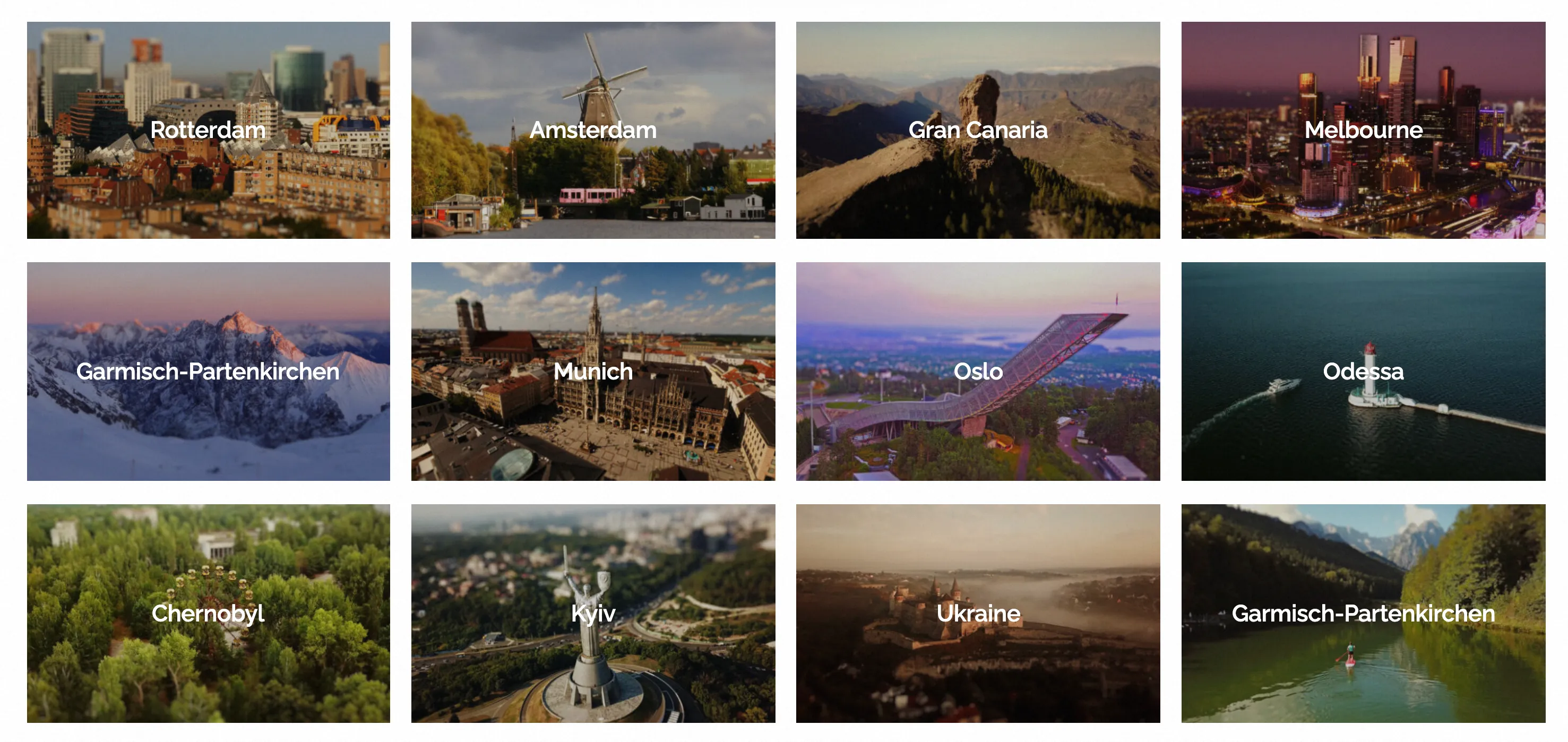Open the Rotterdam tile
The height and width of the screenshot is (742, 1568).
[x=208, y=130]
